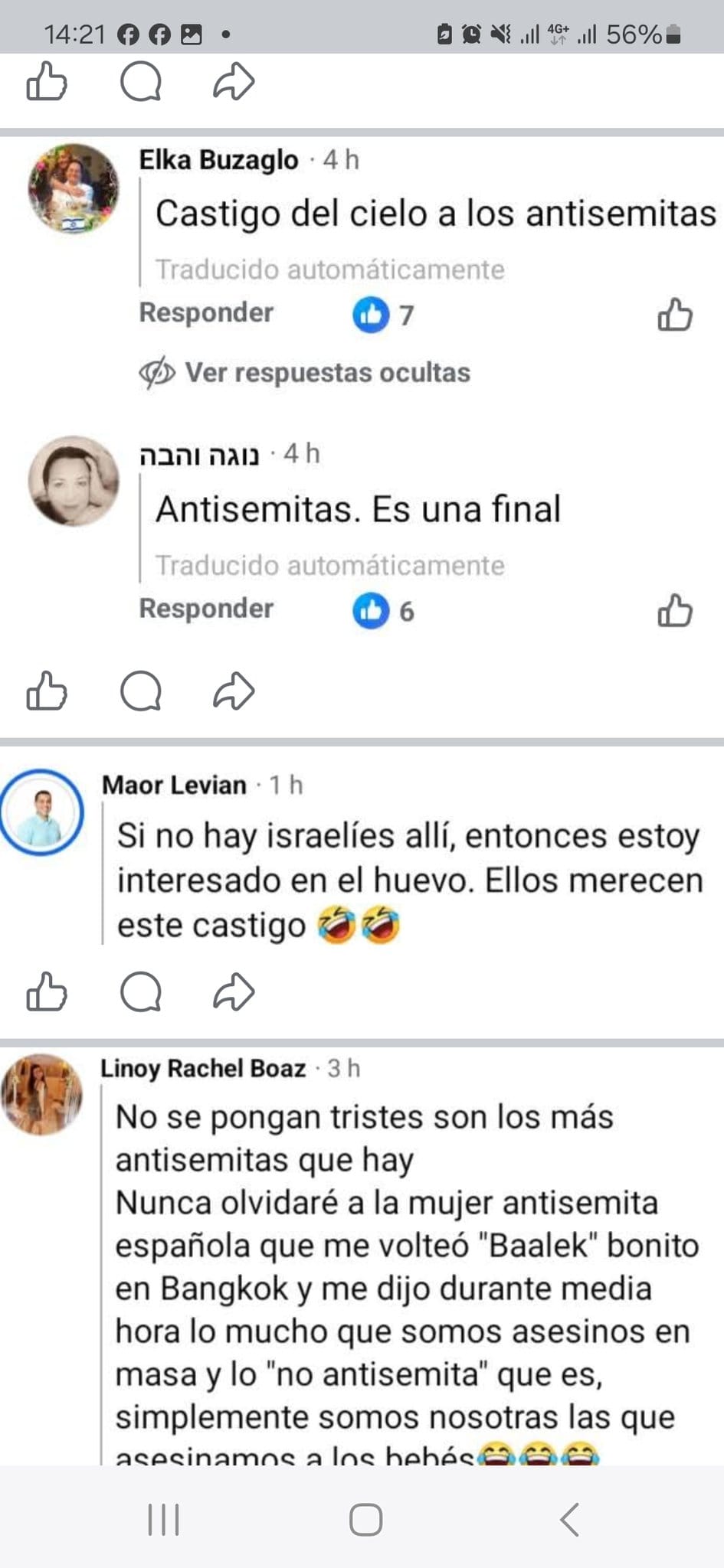Open recent apps from navigation bar
This screenshot has height=1568, width=724.
pos(163,1519)
